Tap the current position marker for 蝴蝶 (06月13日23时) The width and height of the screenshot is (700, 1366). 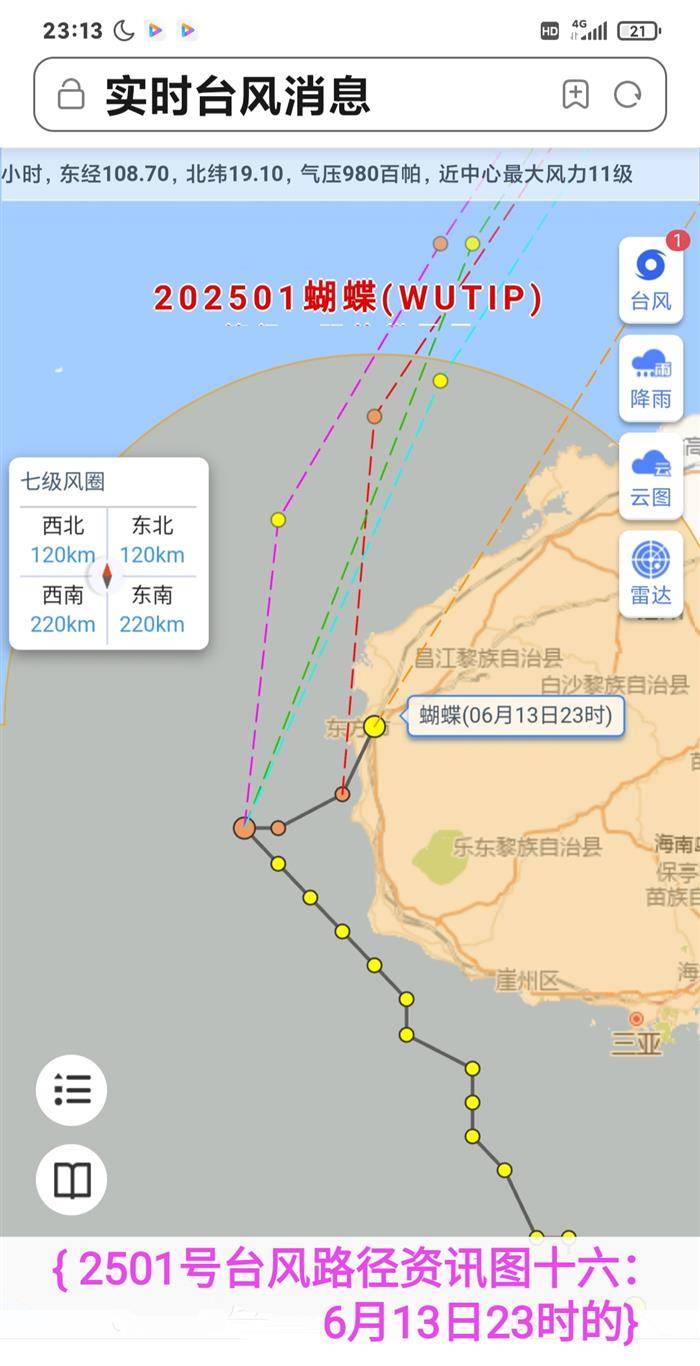375,726
